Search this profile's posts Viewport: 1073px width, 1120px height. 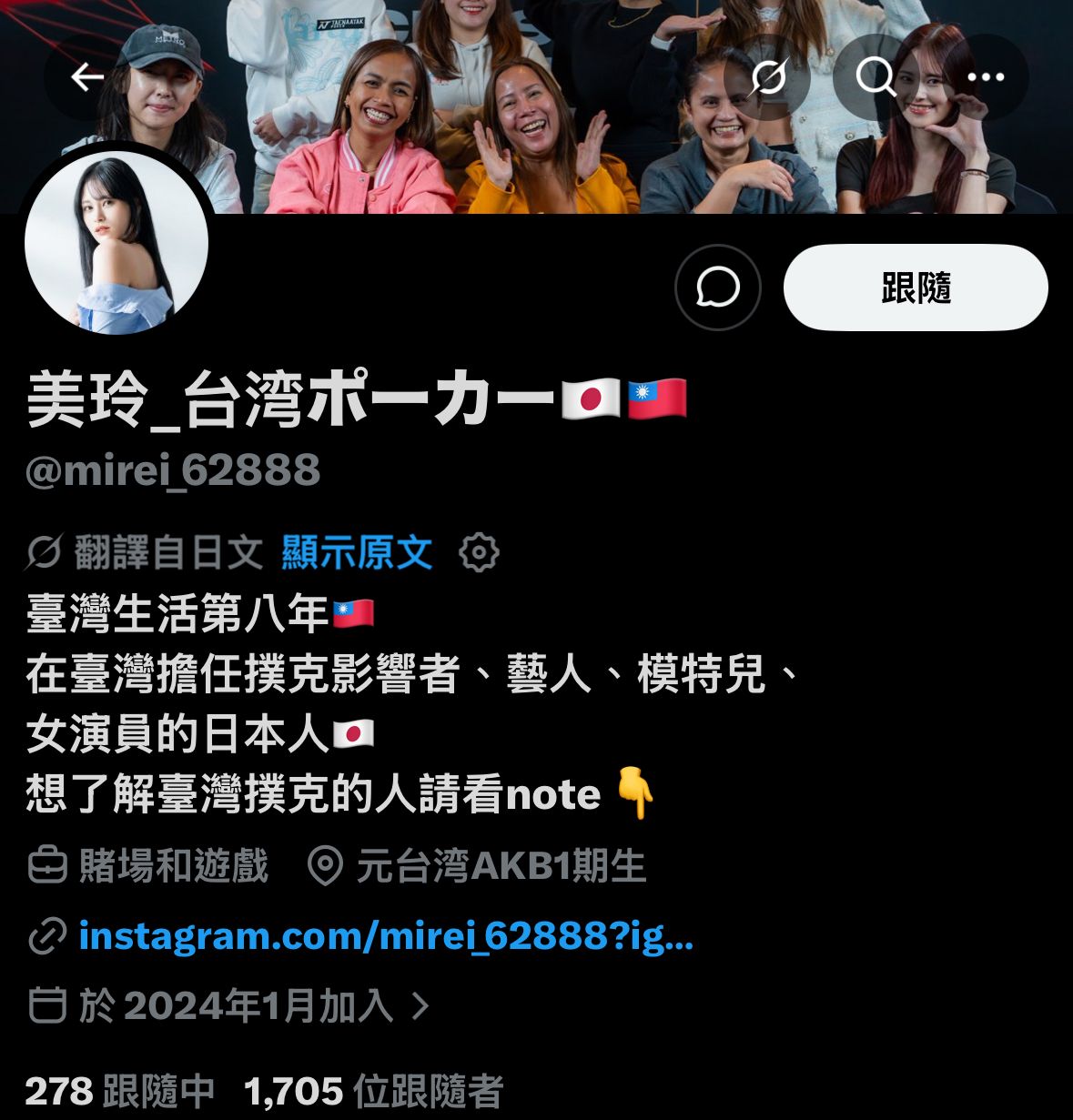pyautogui.click(x=876, y=77)
